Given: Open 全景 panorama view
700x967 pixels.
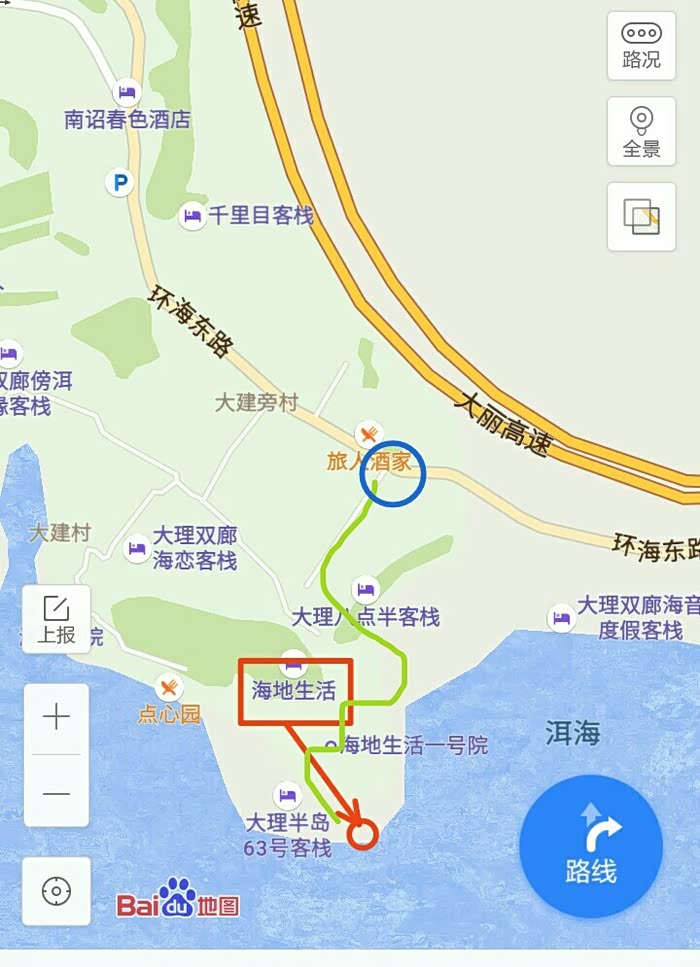Looking at the screenshot, I should (x=641, y=131).
